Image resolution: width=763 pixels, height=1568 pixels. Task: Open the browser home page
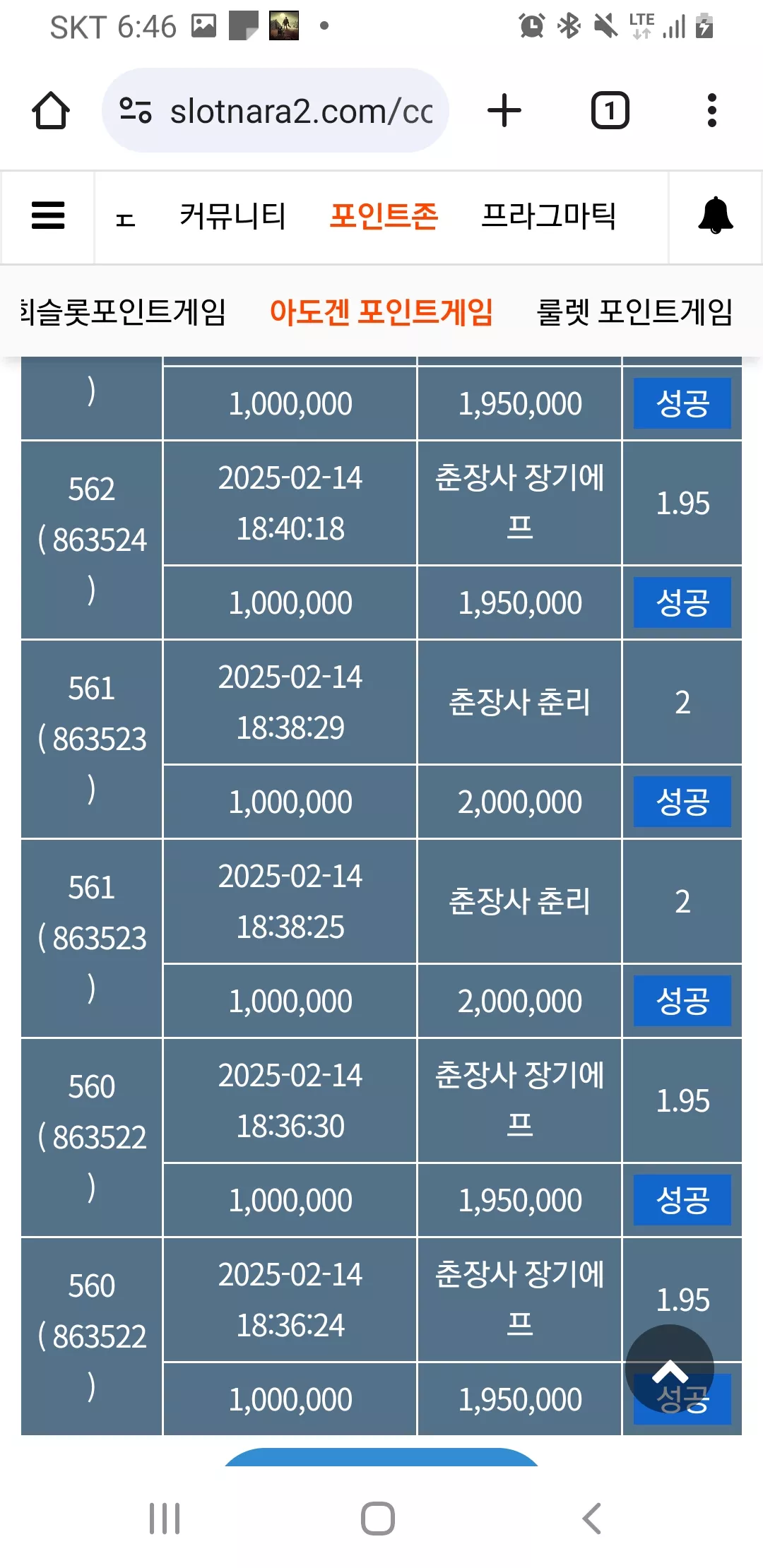point(51,111)
